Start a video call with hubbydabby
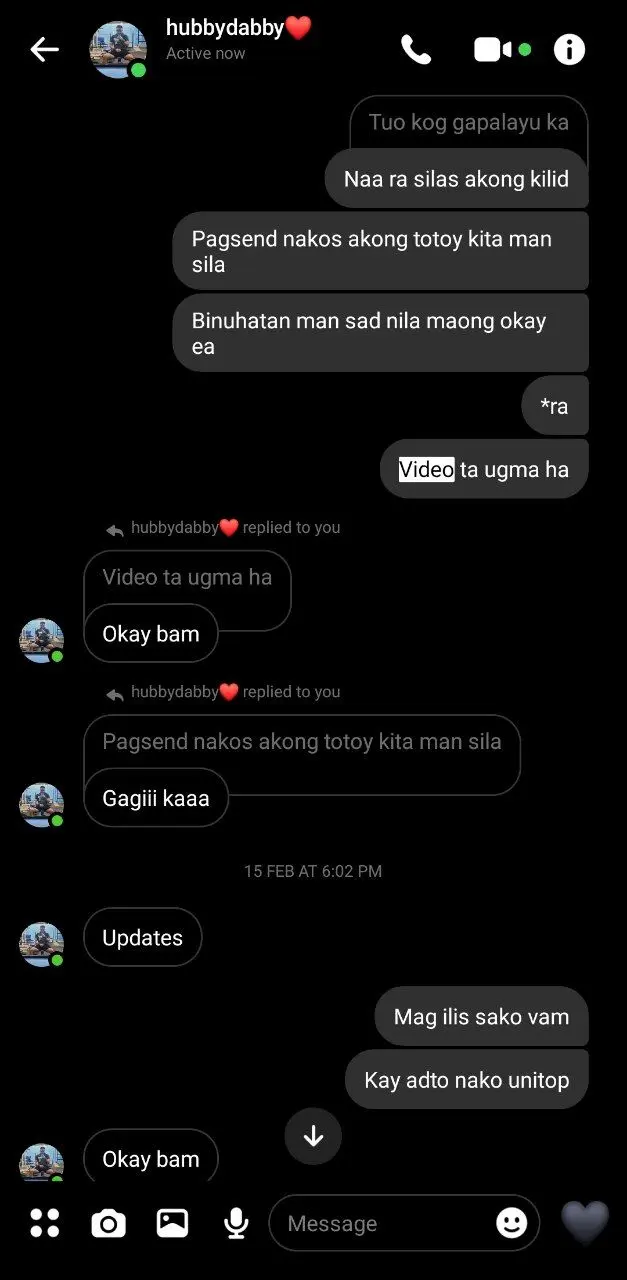The height and width of the screenshot is (1280, 627). (x=492, y=49)
